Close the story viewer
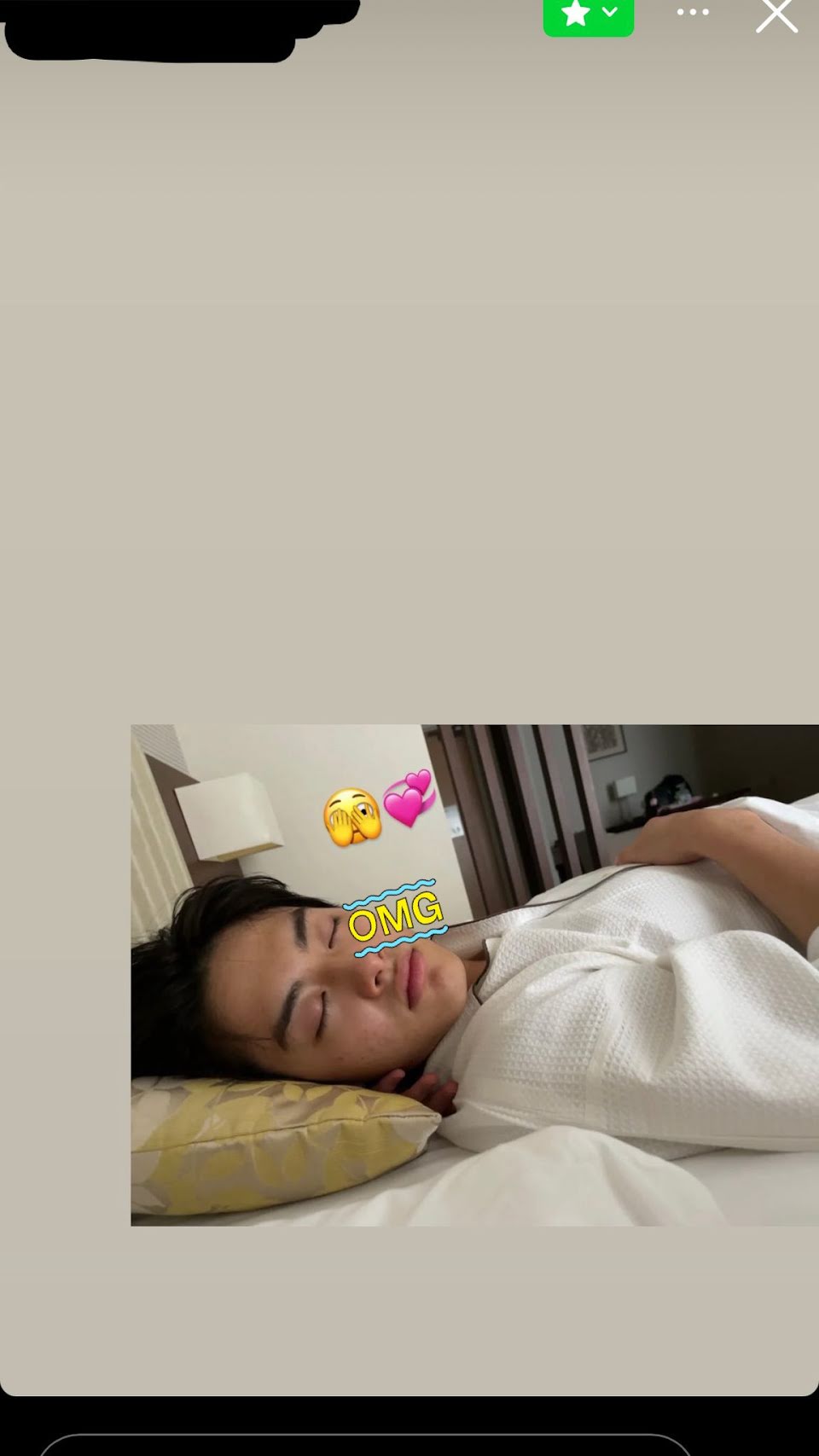Viewport: 819px width, 1456px height. coord(776,15)
